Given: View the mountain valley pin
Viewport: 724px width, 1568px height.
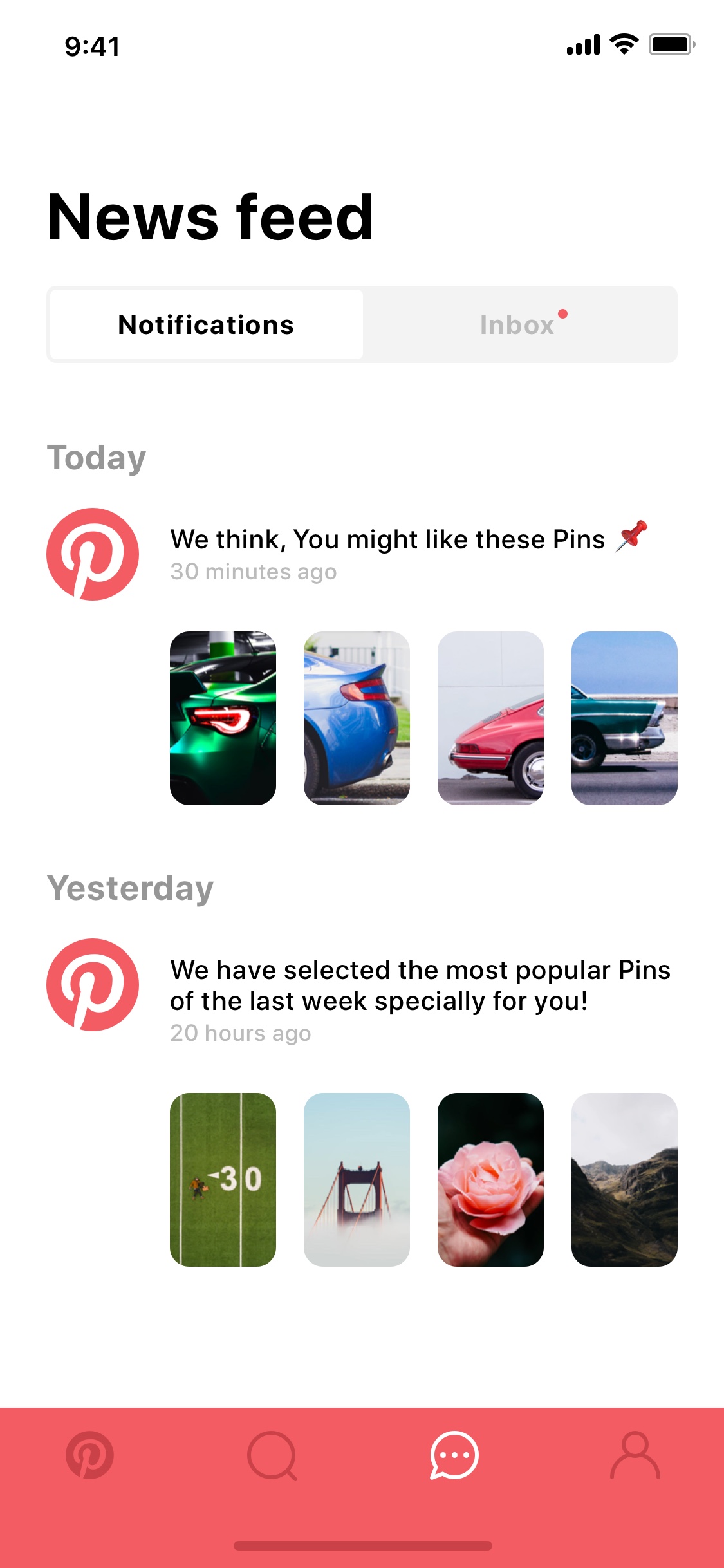Looking at the screenshot, I should tap(624, 1180).
